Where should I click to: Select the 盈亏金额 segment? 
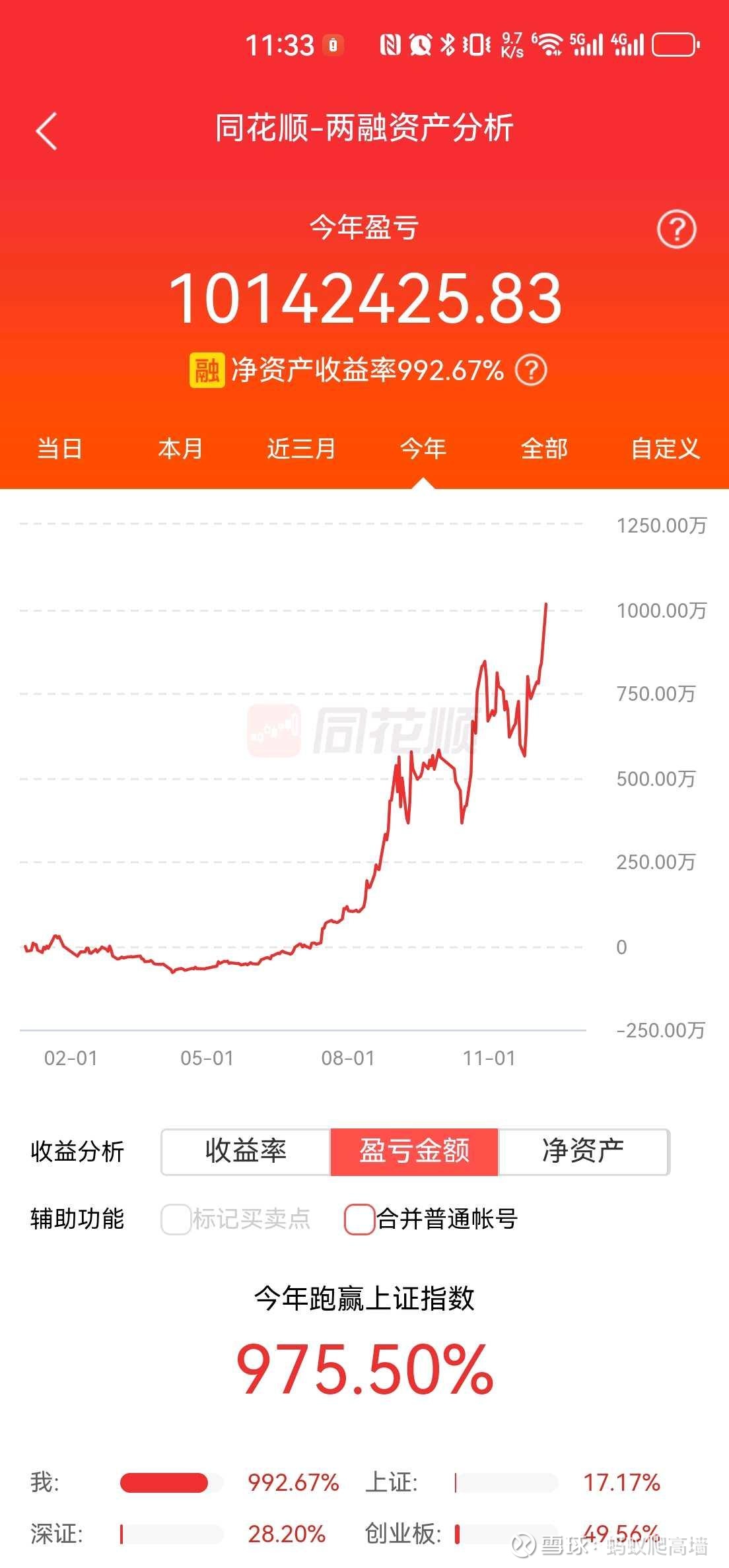point(414,1152)
